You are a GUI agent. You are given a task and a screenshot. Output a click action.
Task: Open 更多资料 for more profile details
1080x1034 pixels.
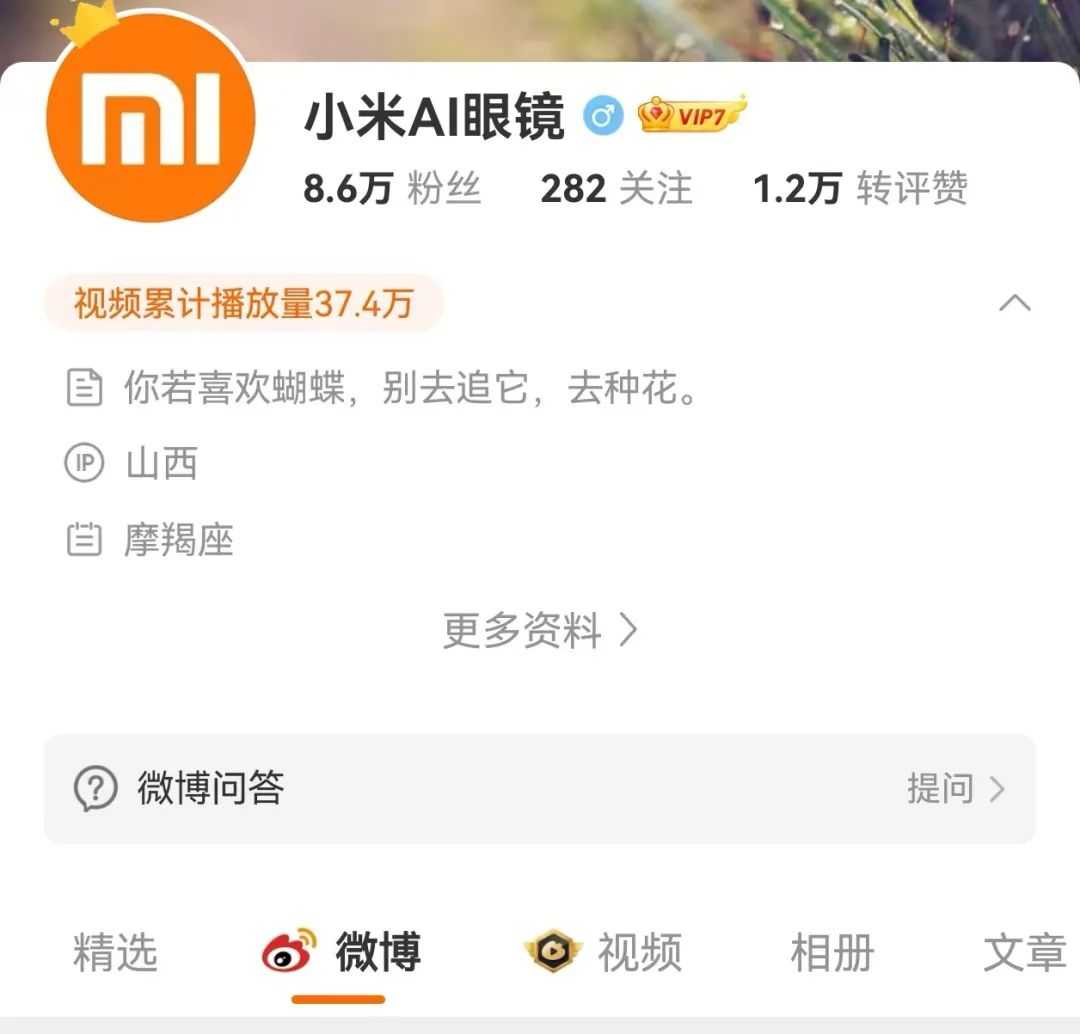click(x=539, y=631)
